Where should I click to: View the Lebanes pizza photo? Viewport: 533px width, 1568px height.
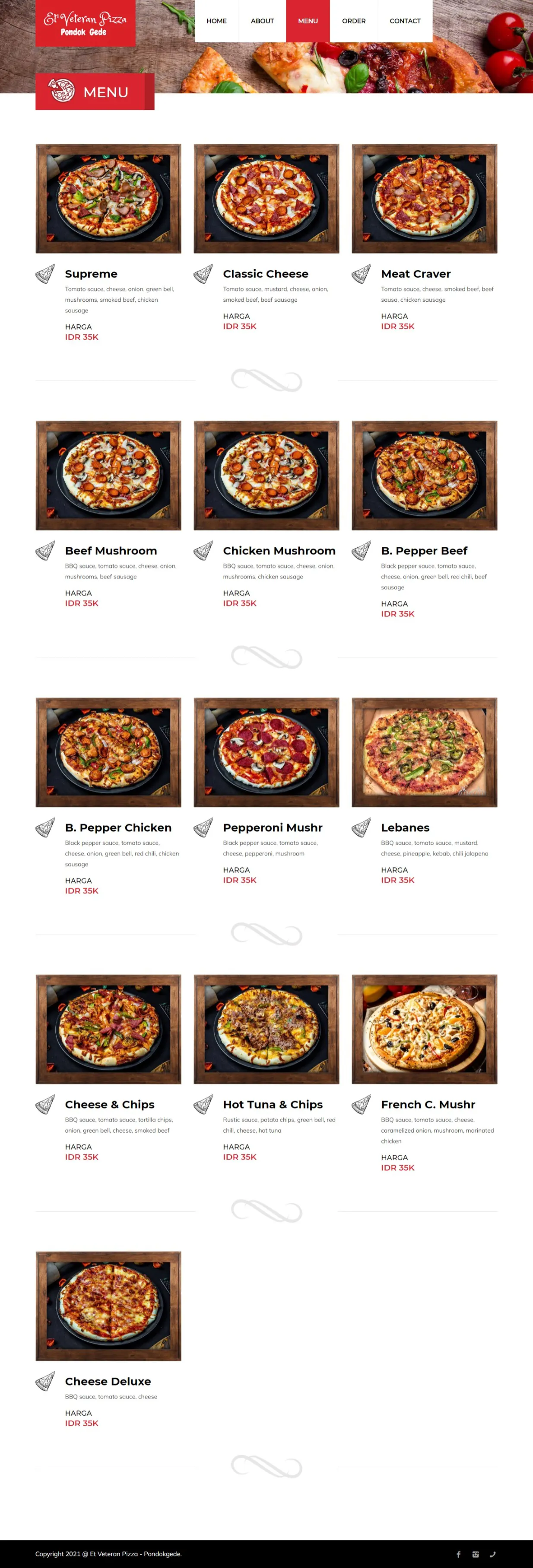[424, 752]
